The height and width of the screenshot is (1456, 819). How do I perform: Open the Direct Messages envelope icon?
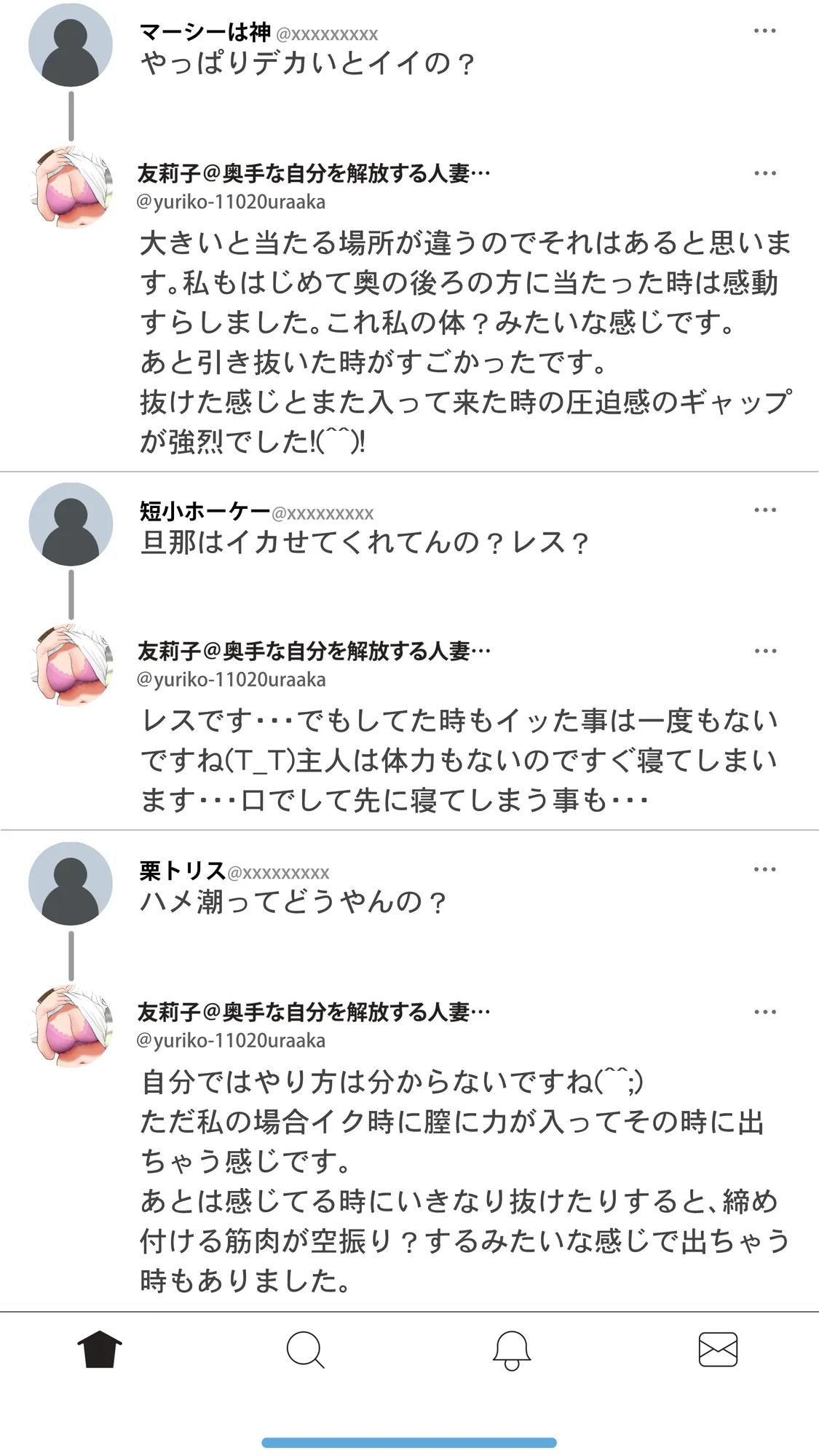pyautogui.click(x=717, y=1352)
